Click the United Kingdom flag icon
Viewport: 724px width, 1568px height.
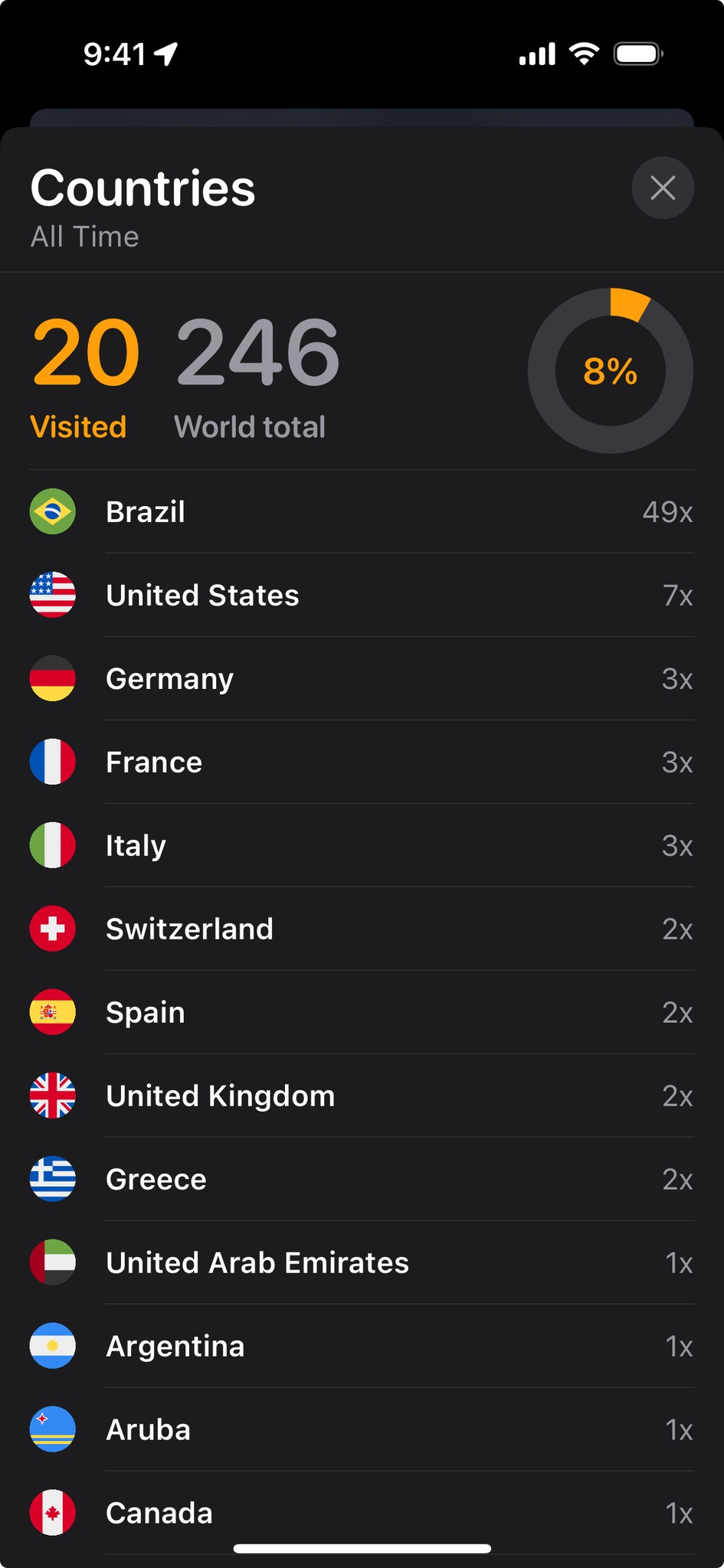point(52,1096)
